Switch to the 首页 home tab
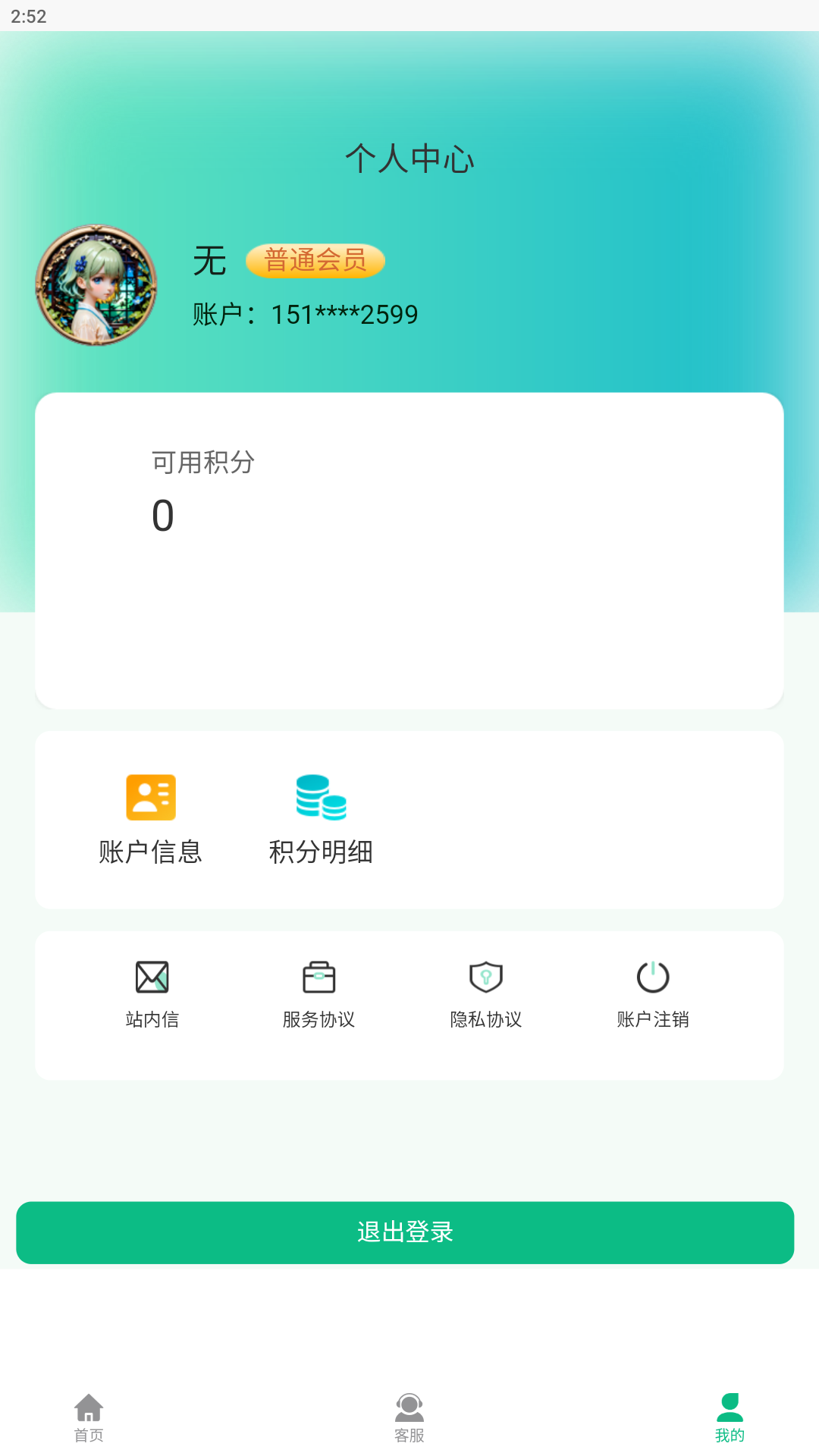819x1456 pixels. click(89, 1417)
